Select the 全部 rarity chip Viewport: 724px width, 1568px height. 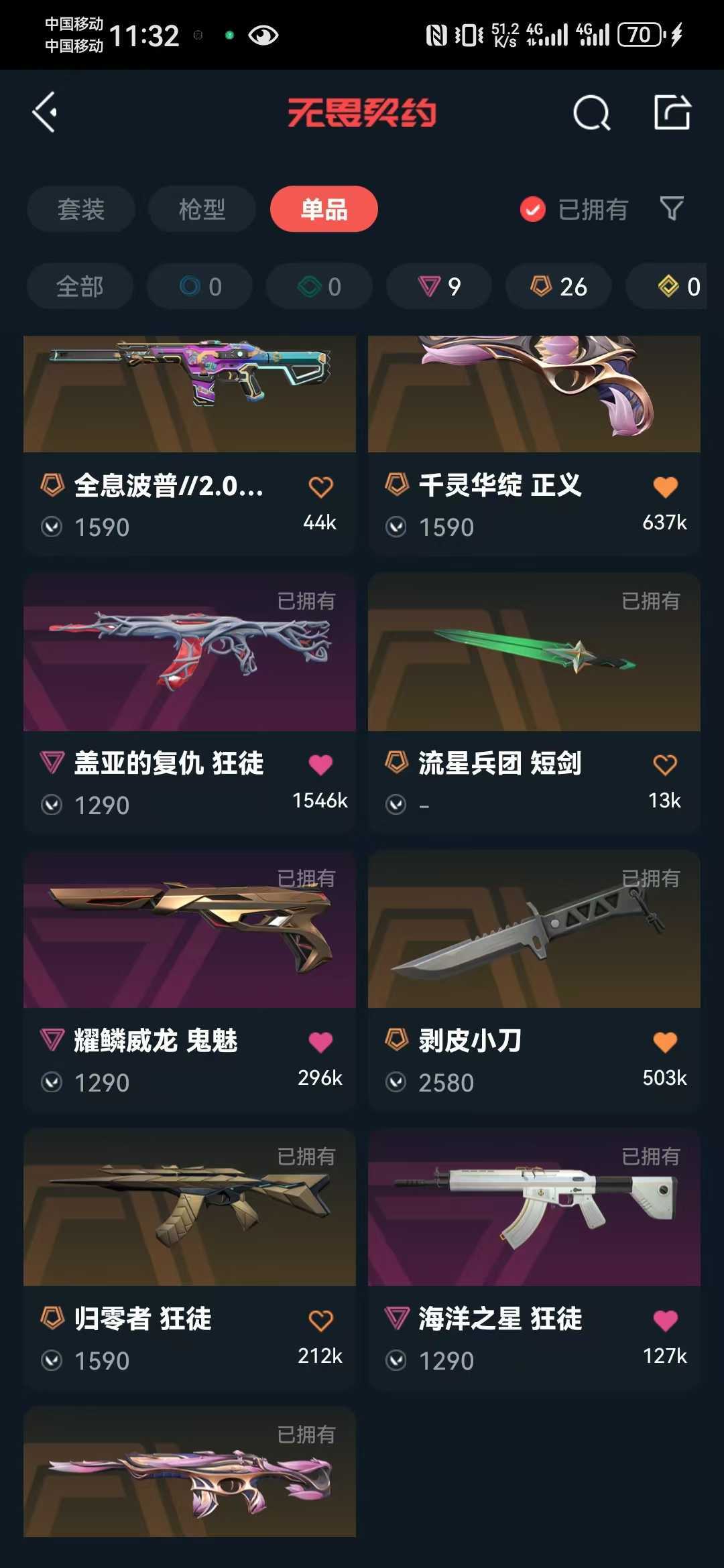pyautogui.click(x=80, y=286)
